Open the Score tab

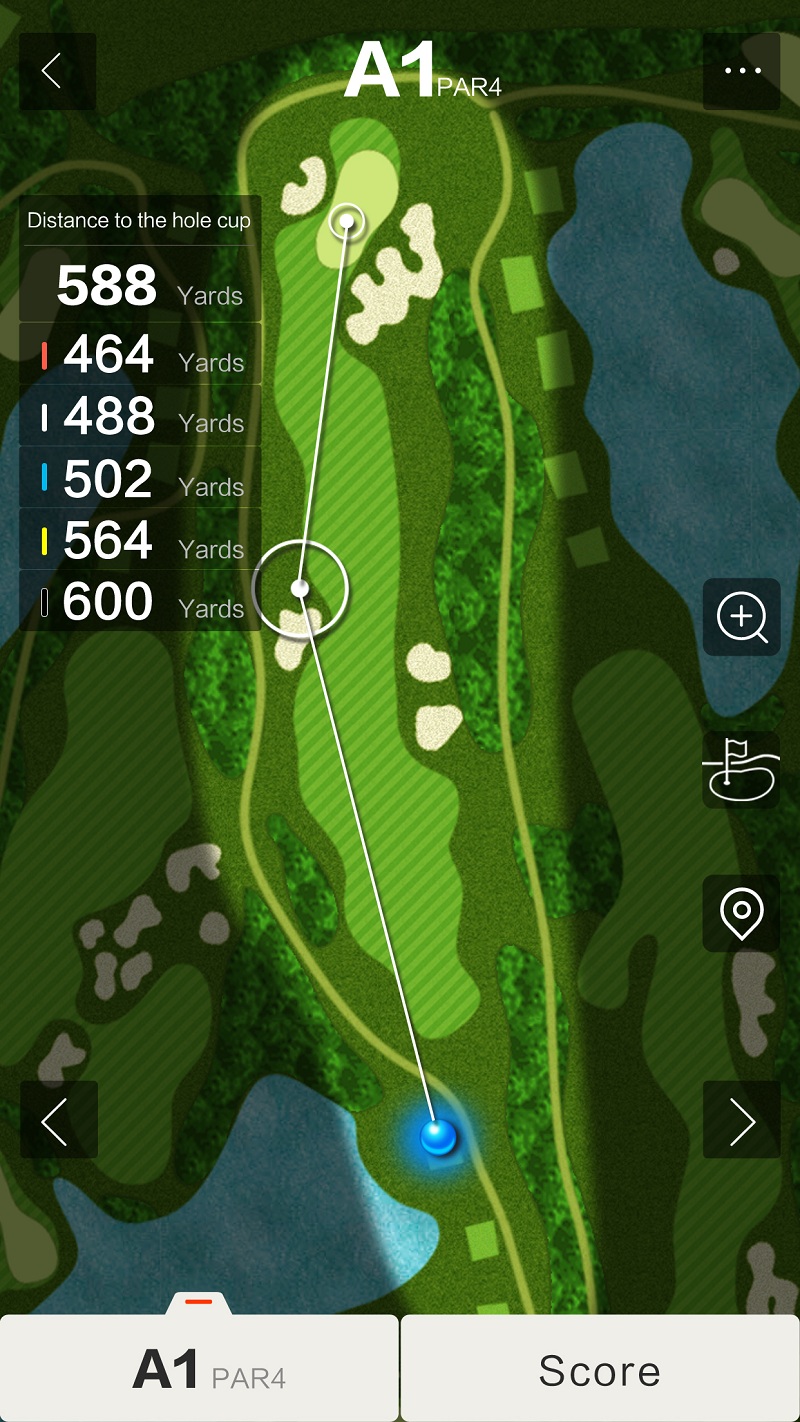pos(599,1368)
